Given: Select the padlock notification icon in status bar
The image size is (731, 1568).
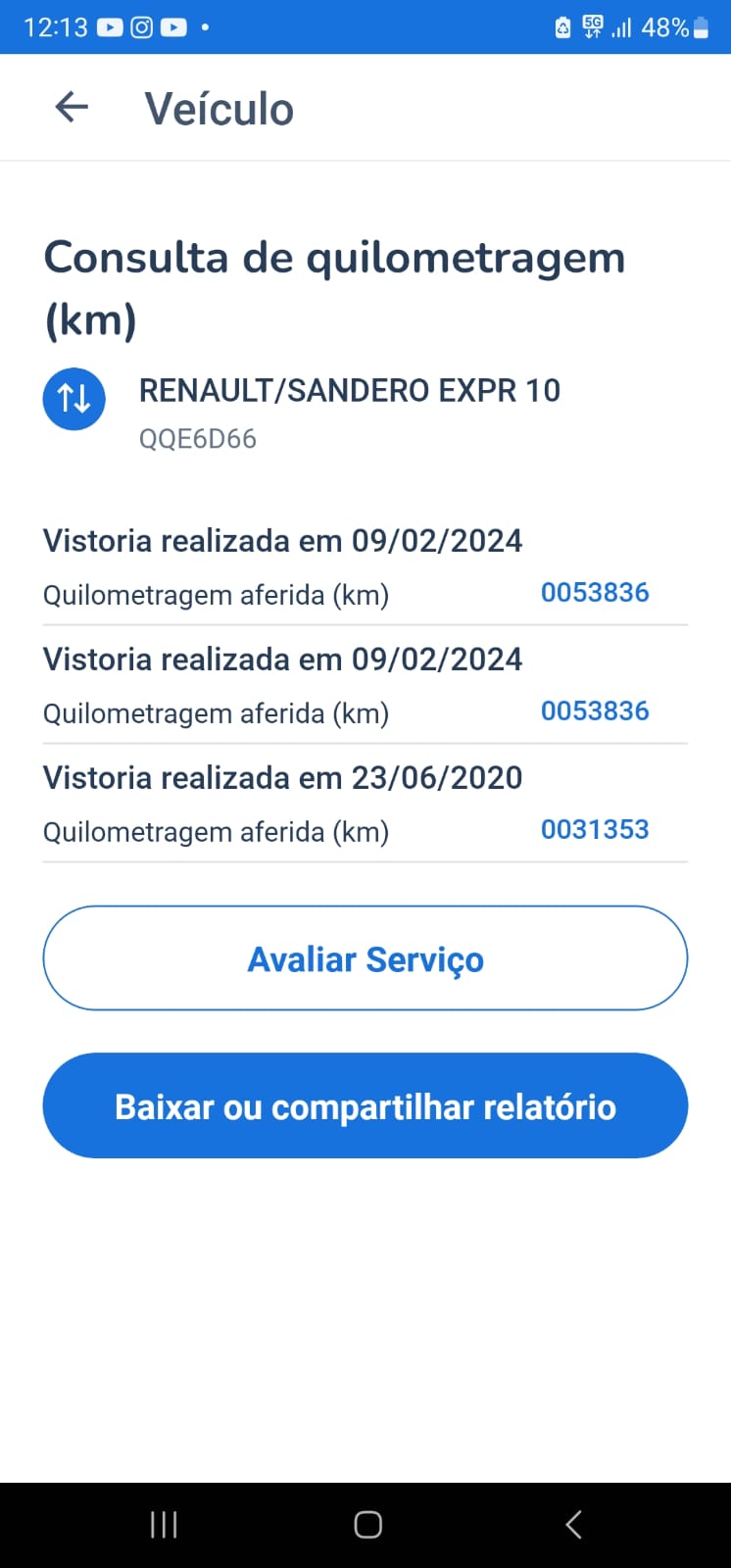Looking at the screenshot, I should point(560,26).
